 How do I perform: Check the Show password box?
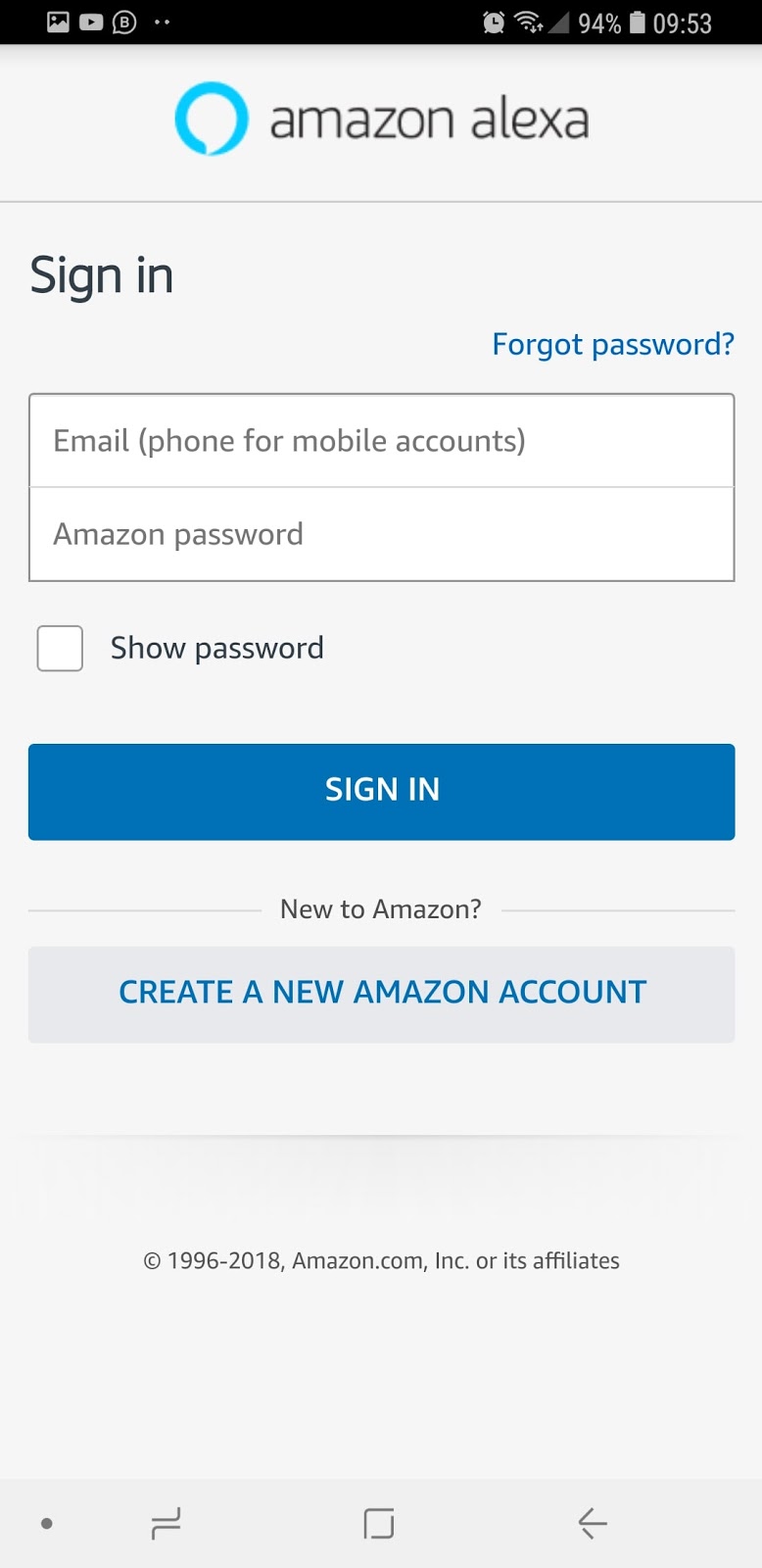(60, 648)
